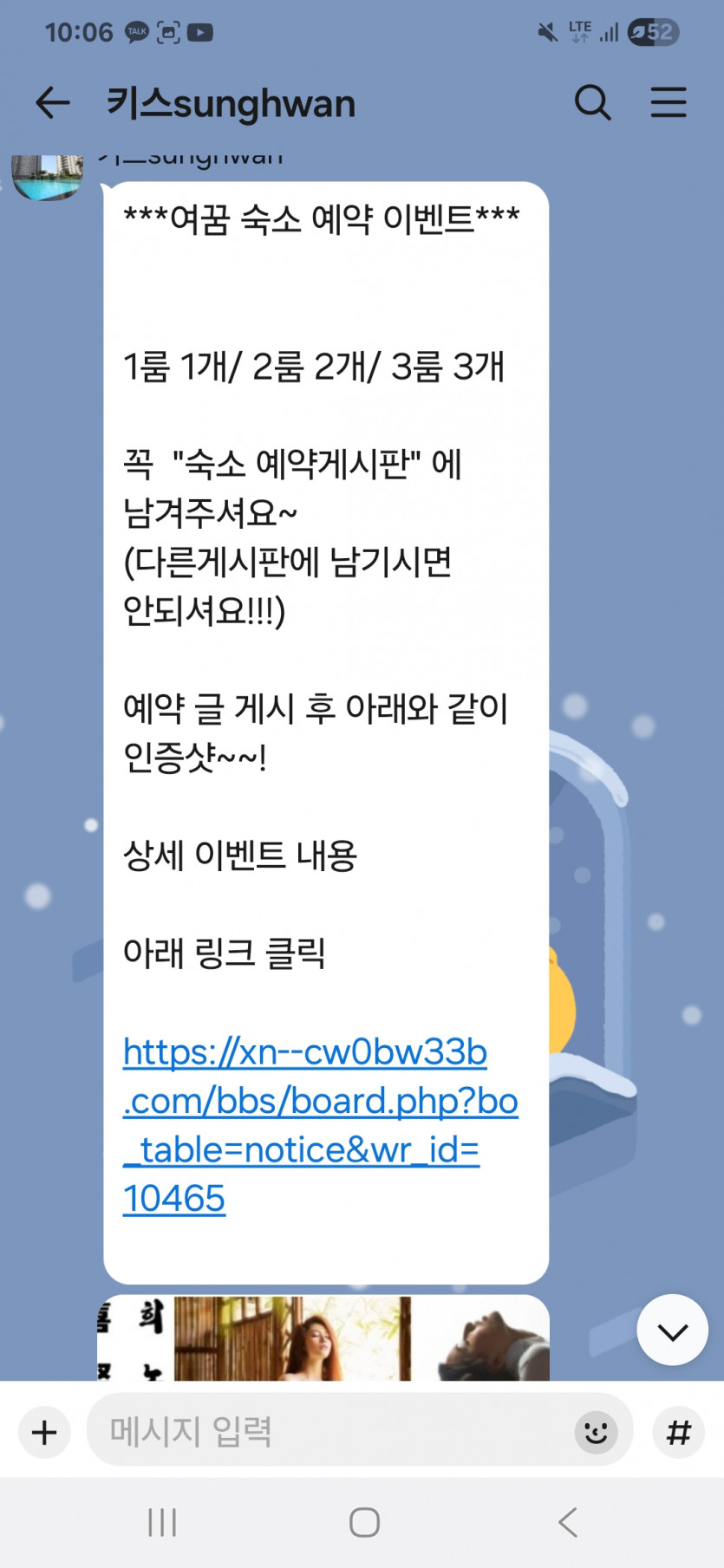The width and height of the screenshot is (724, 1568).
Task: Jump to the latest messages
Action: click(672, 1331)
